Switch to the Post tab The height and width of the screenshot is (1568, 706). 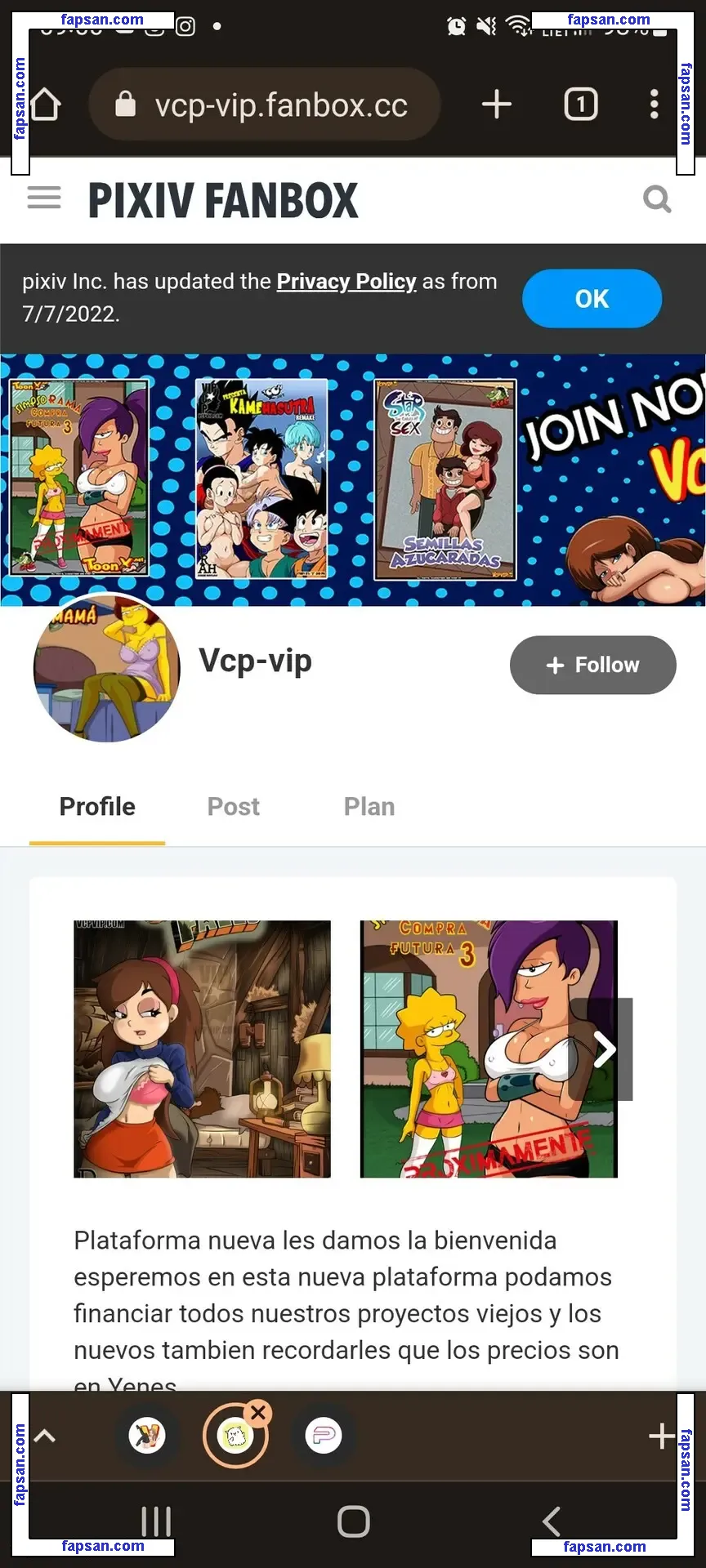233,806
